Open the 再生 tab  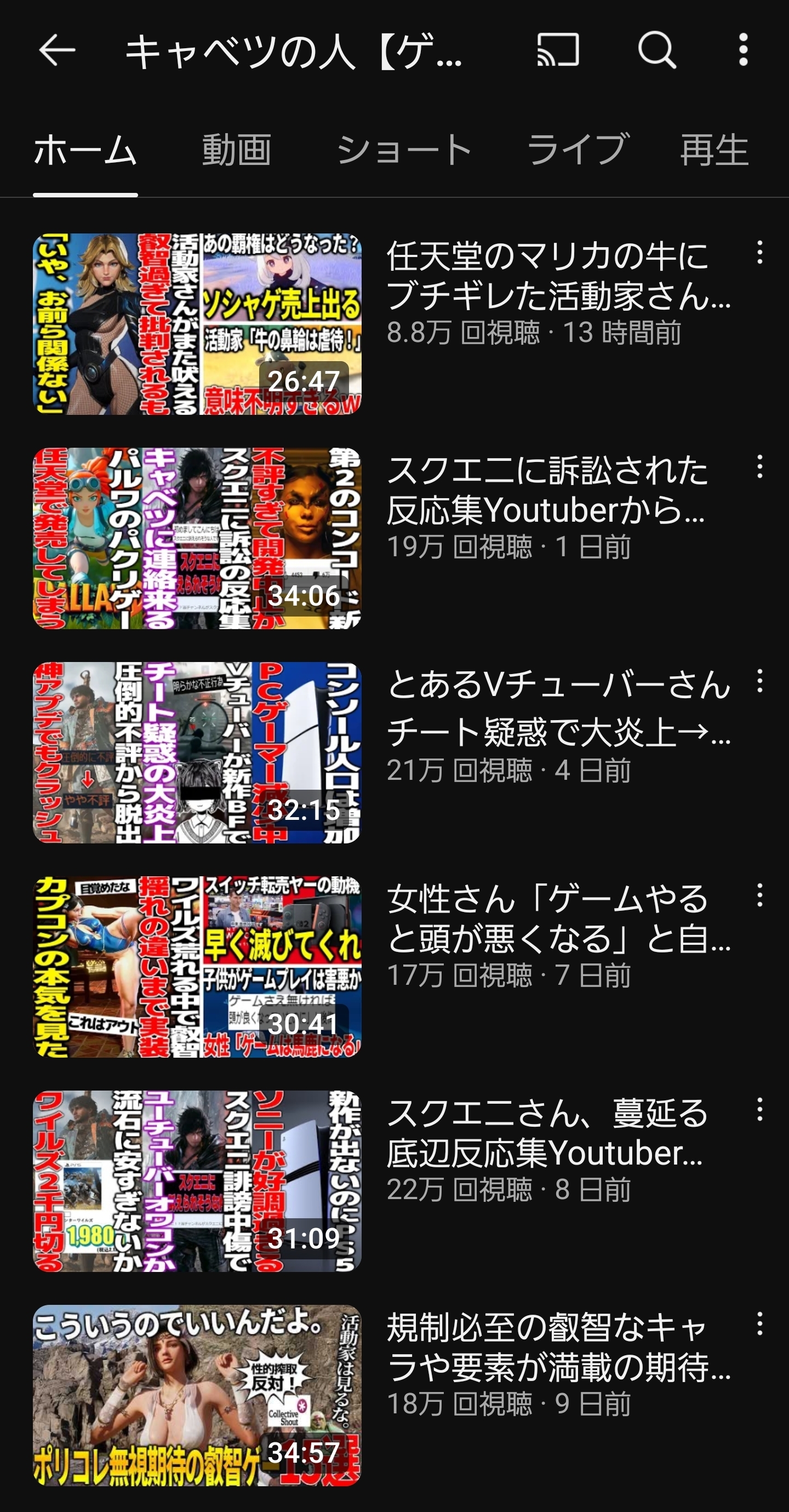click(714, 150)
